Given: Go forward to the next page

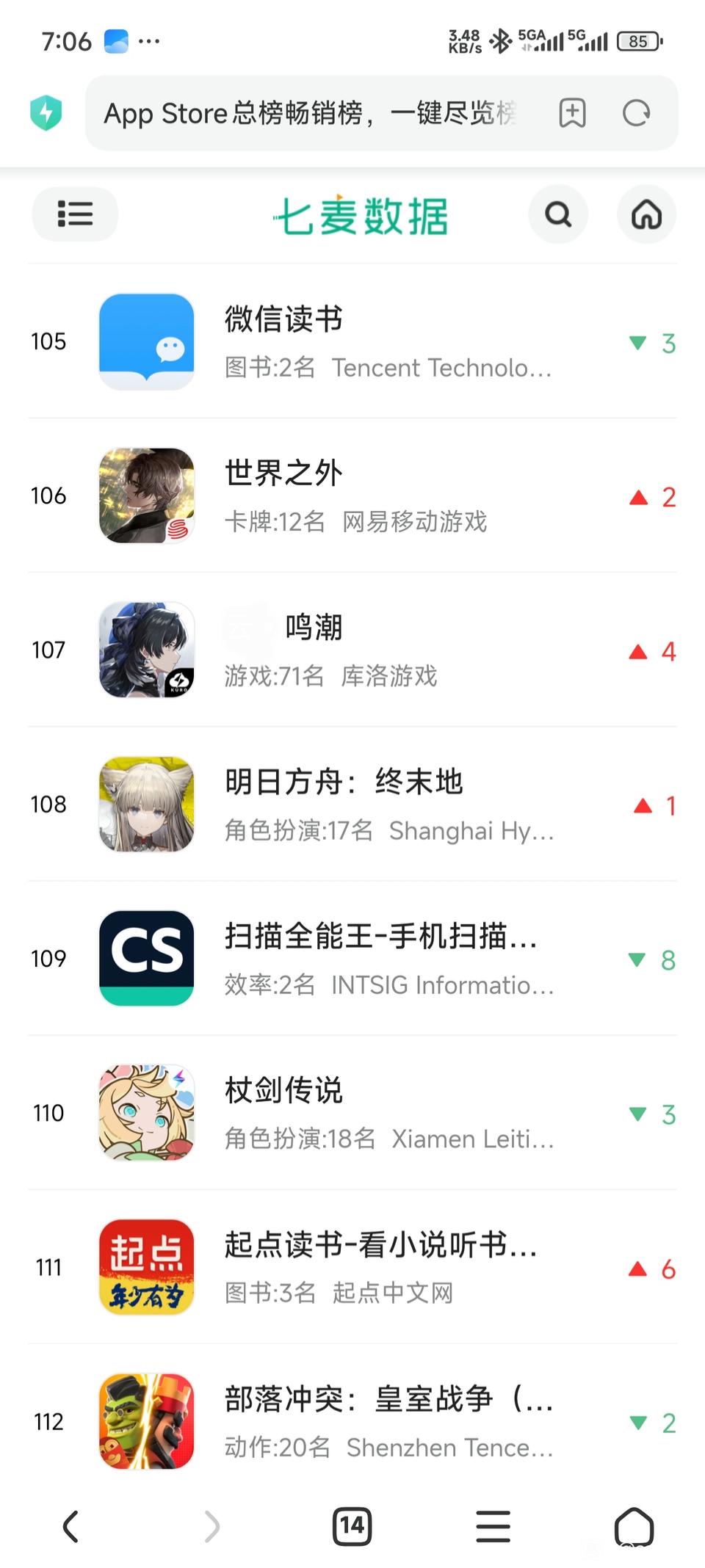Looking at the screenshot, I should [x=211, y=1527].
